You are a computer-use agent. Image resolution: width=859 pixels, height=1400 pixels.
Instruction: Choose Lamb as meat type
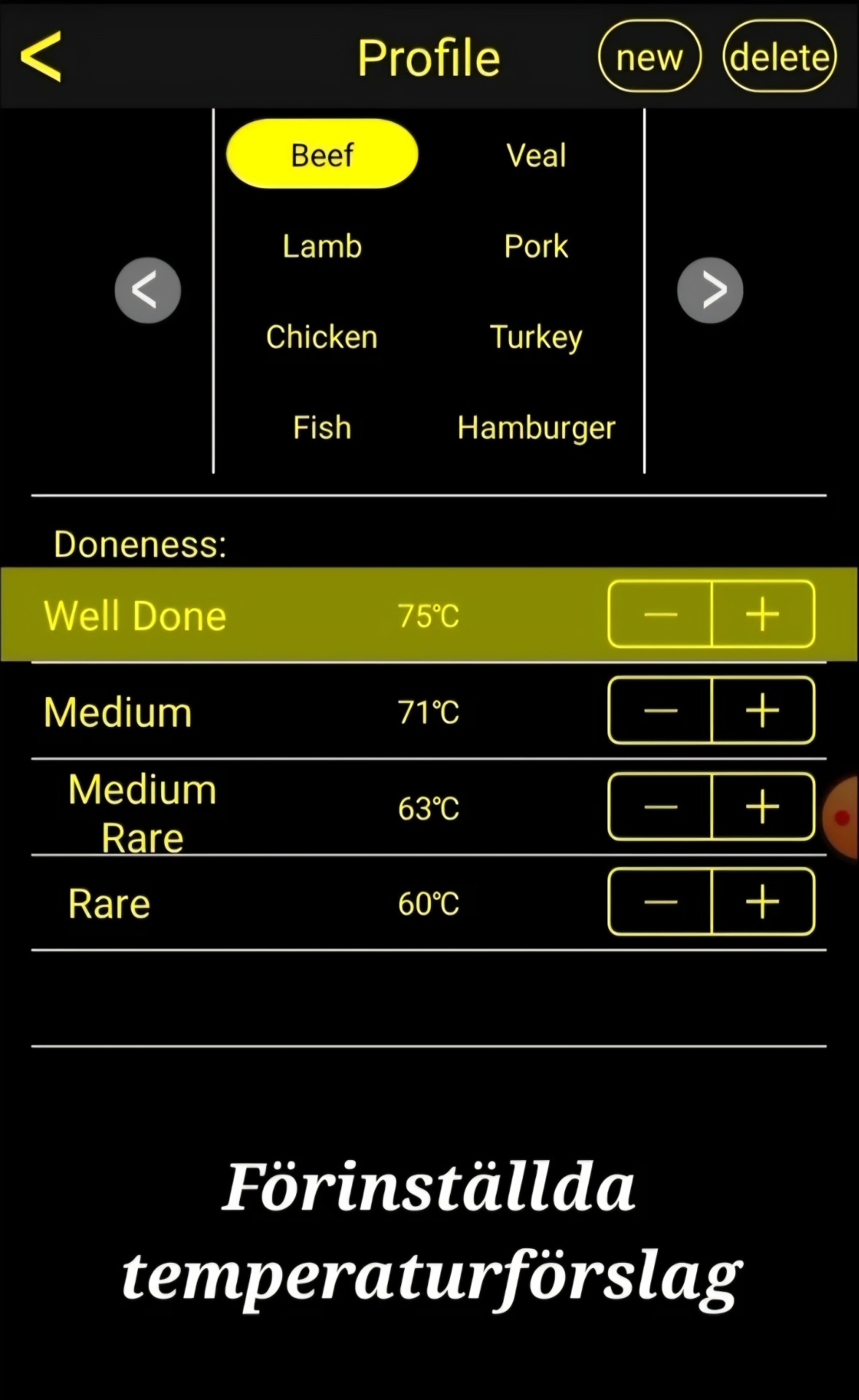pos(322,246)
